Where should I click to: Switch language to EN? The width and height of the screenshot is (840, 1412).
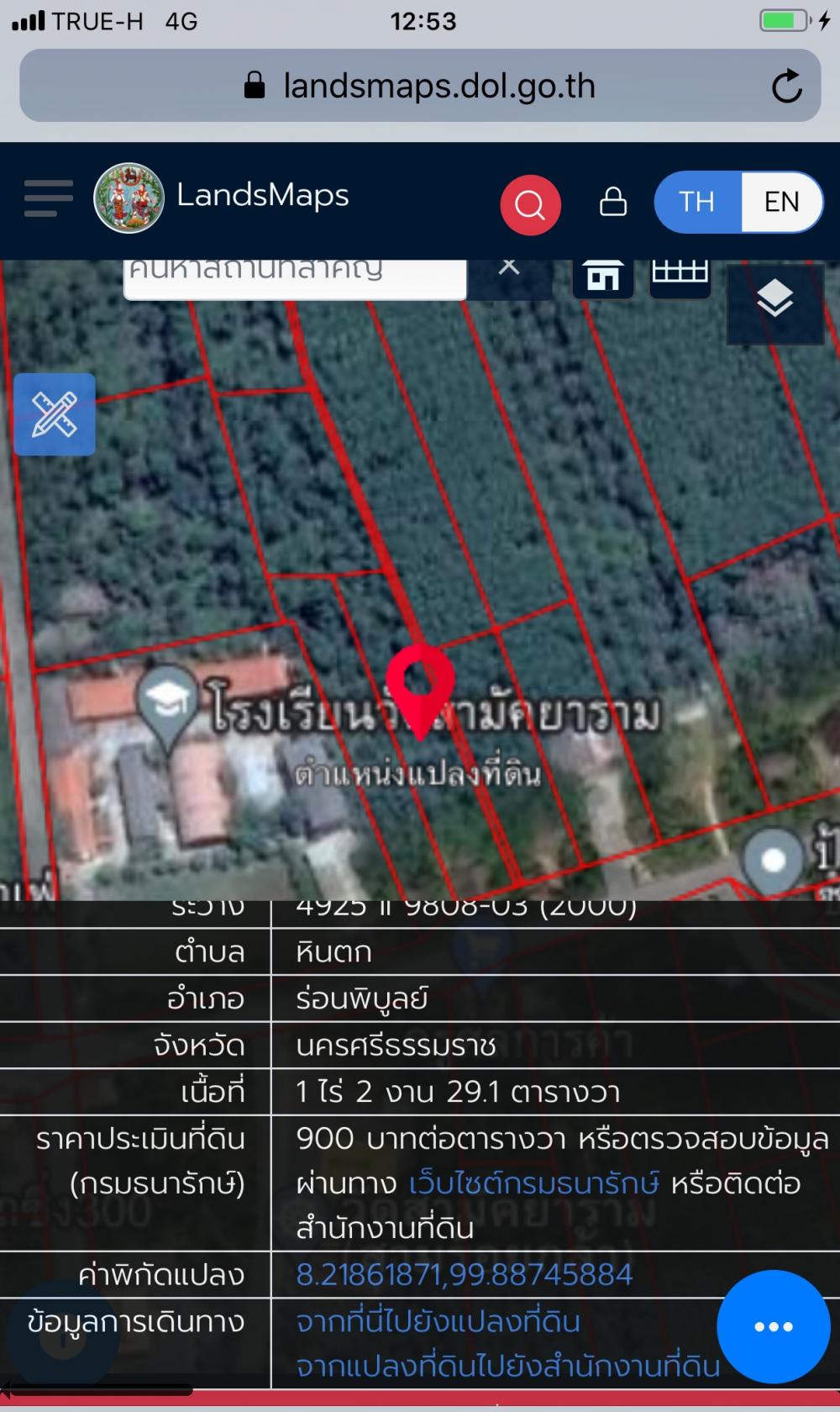tap(781, 202)
